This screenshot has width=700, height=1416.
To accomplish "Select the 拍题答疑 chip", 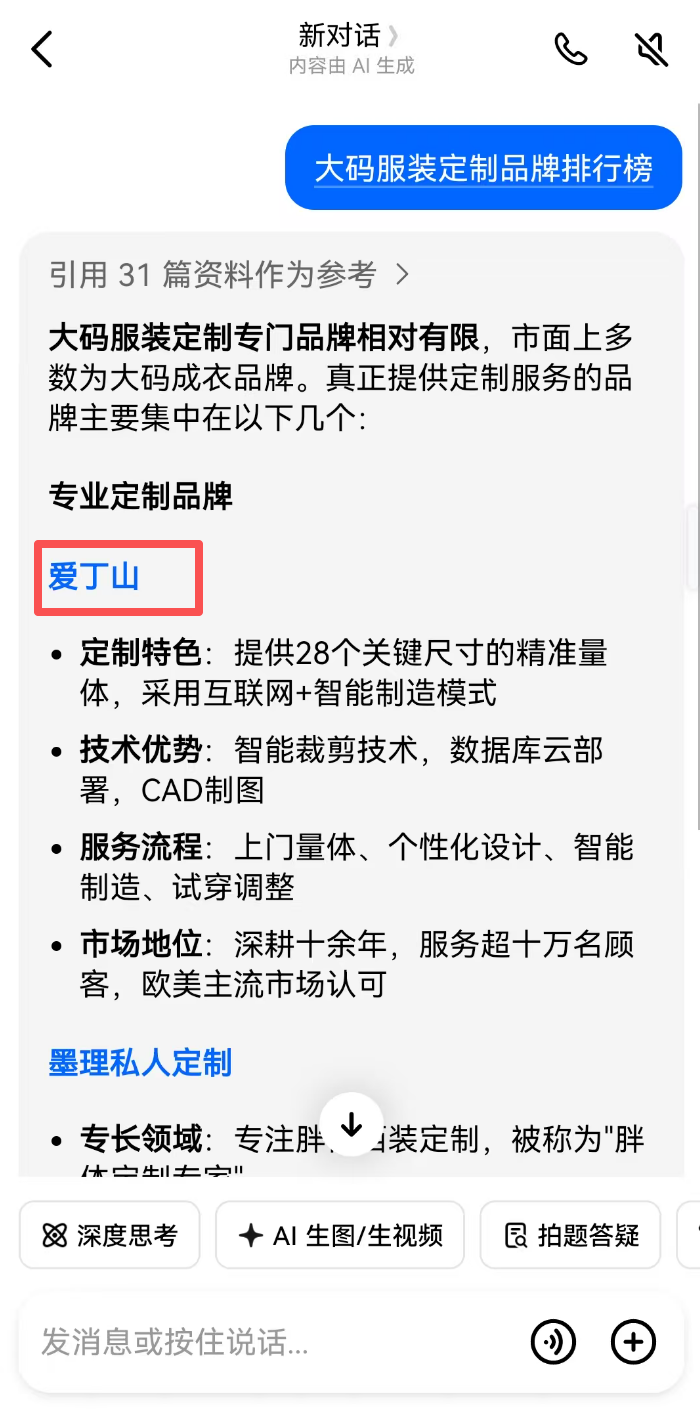I will 571,1235.
